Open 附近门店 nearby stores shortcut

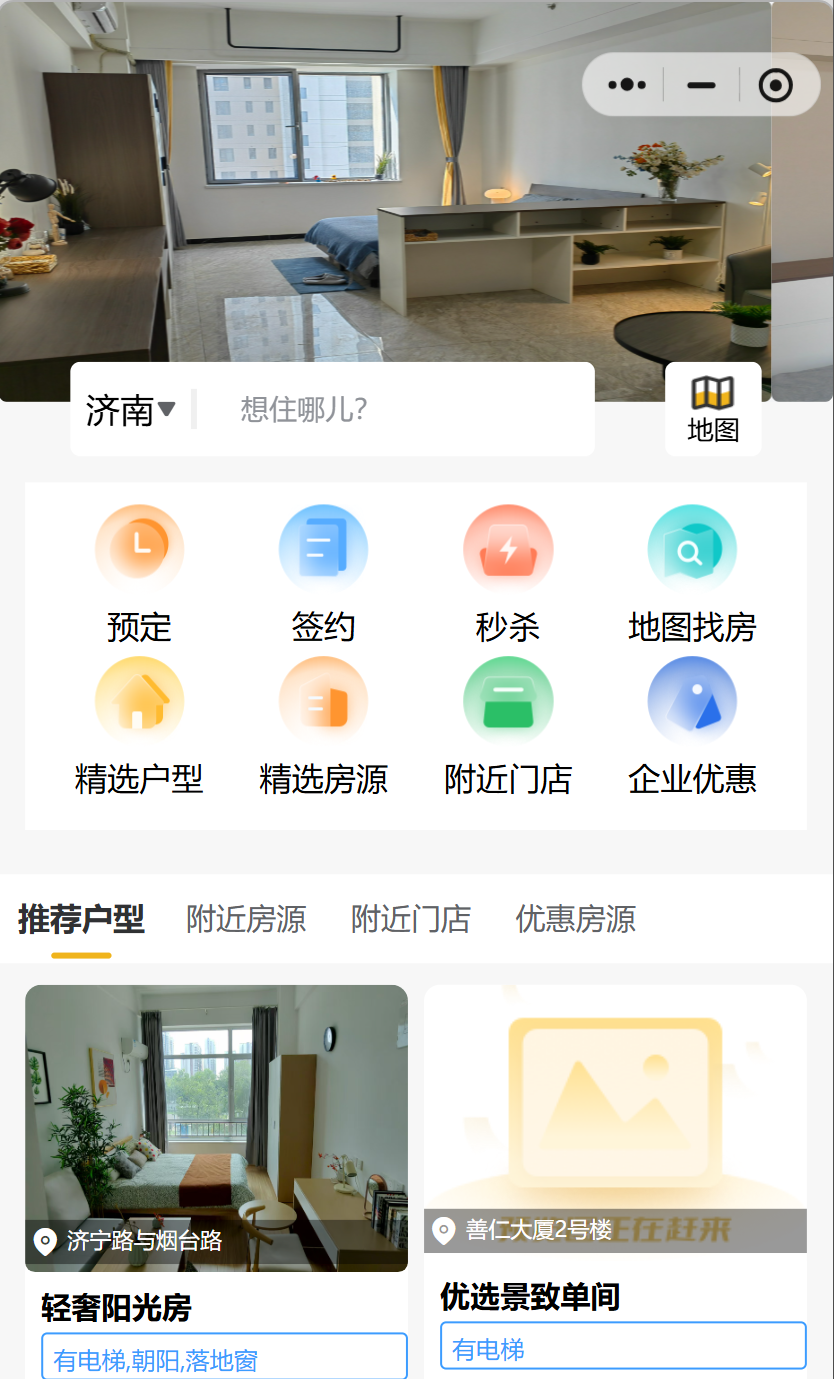(x=507, y=726)
